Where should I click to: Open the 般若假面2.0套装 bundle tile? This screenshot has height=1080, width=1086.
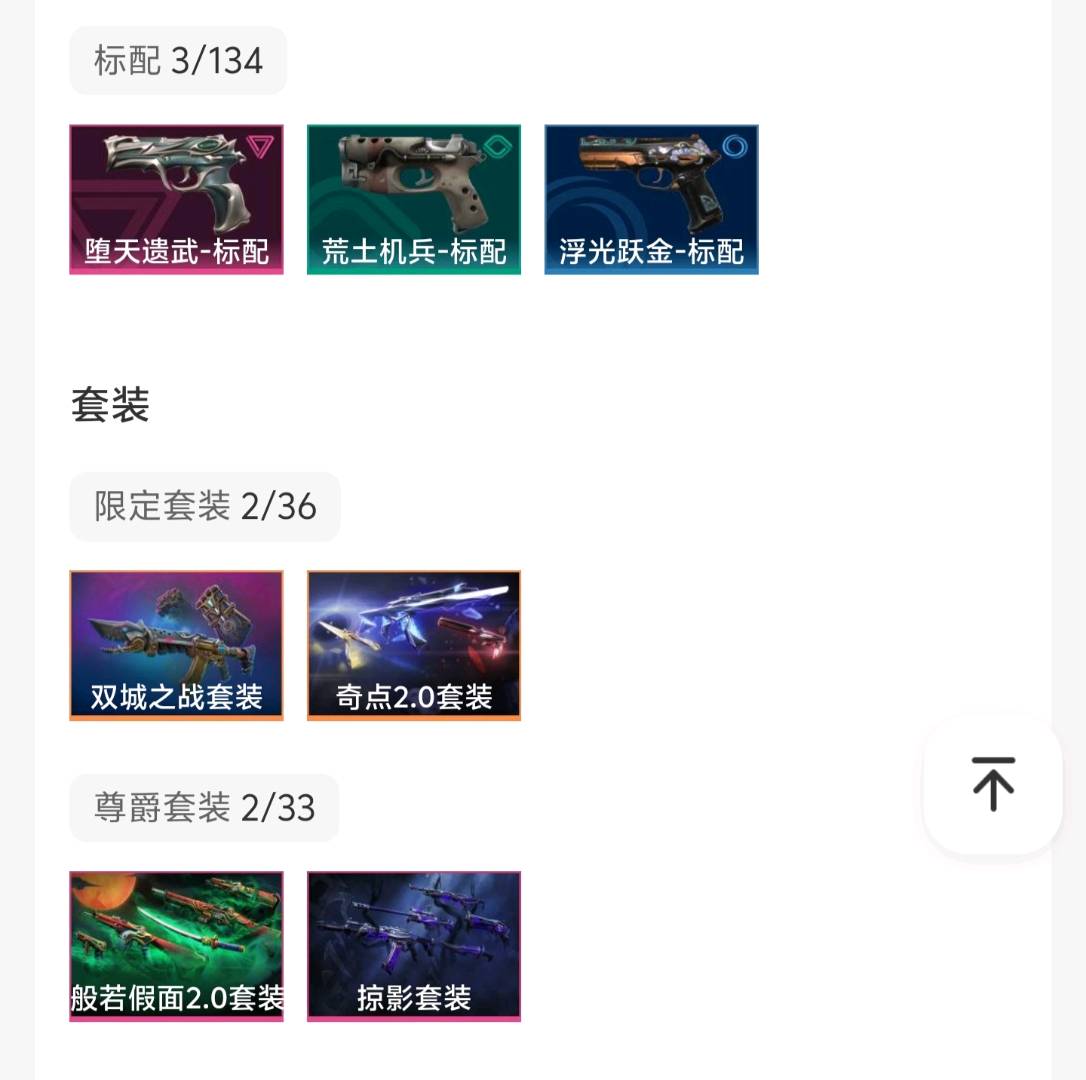tap(176, 946)
